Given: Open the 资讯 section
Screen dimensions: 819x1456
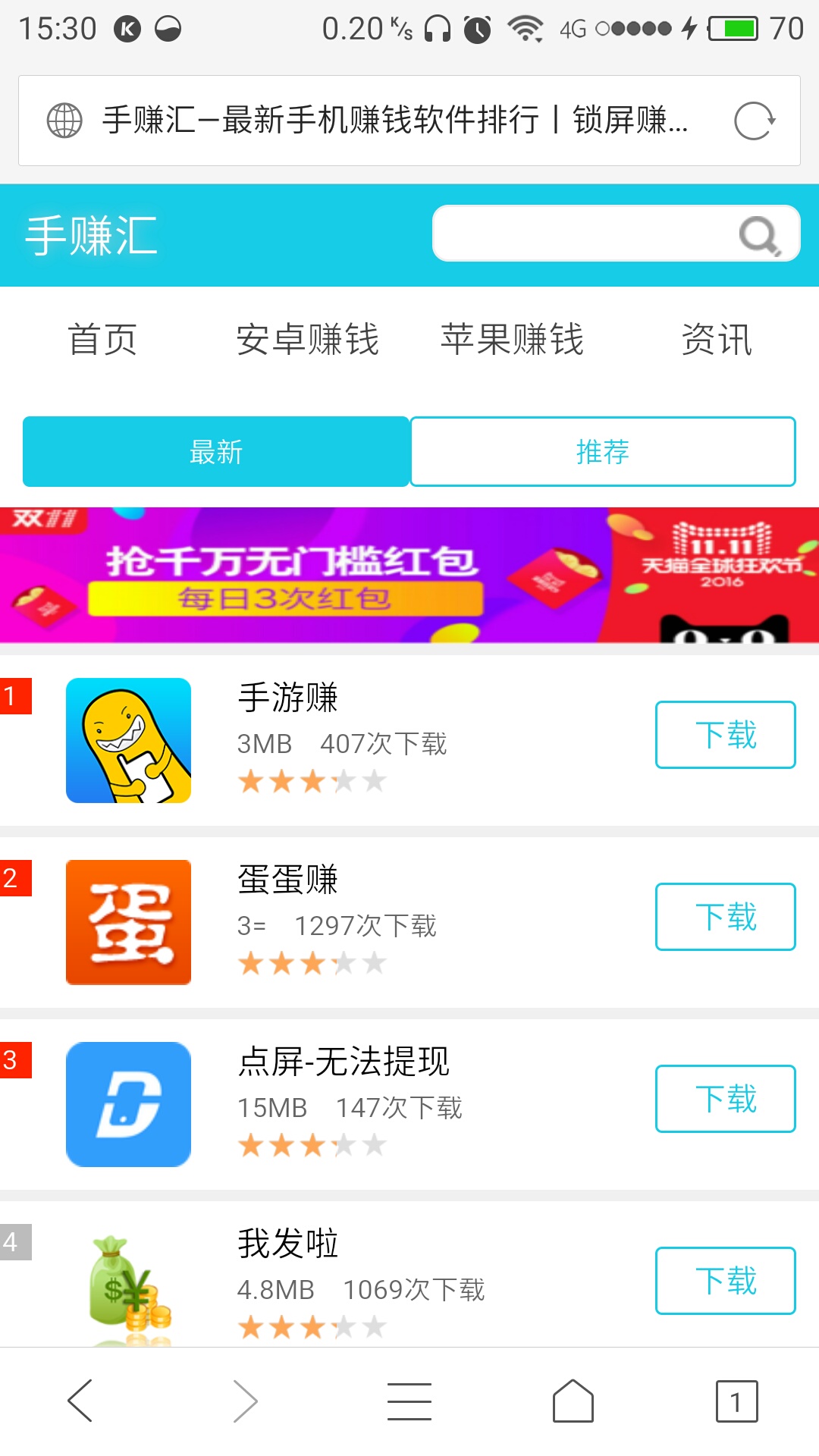Looking at the screenshot, I should [x=716, y=339].
